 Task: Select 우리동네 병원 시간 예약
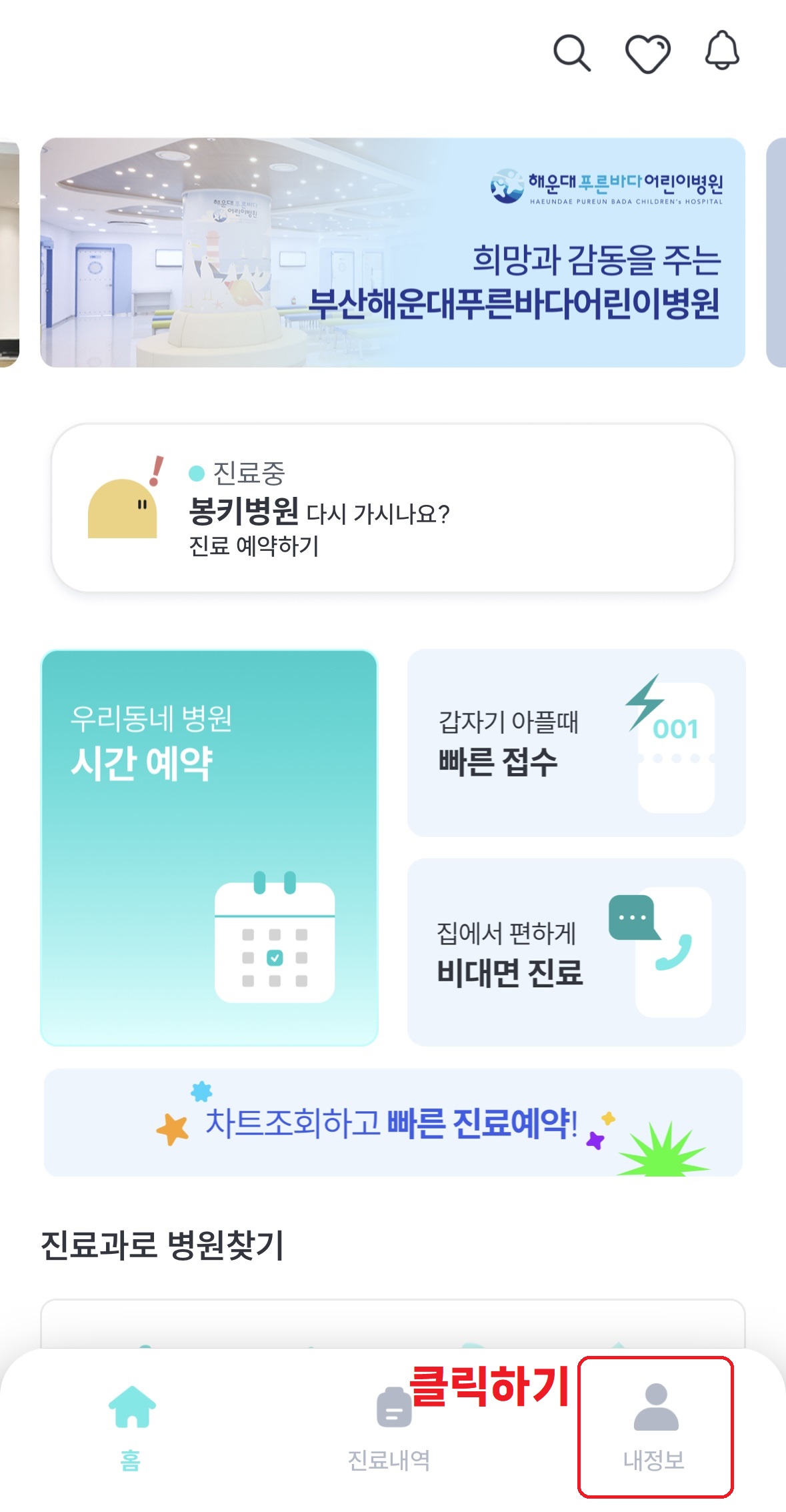(209, 847)
